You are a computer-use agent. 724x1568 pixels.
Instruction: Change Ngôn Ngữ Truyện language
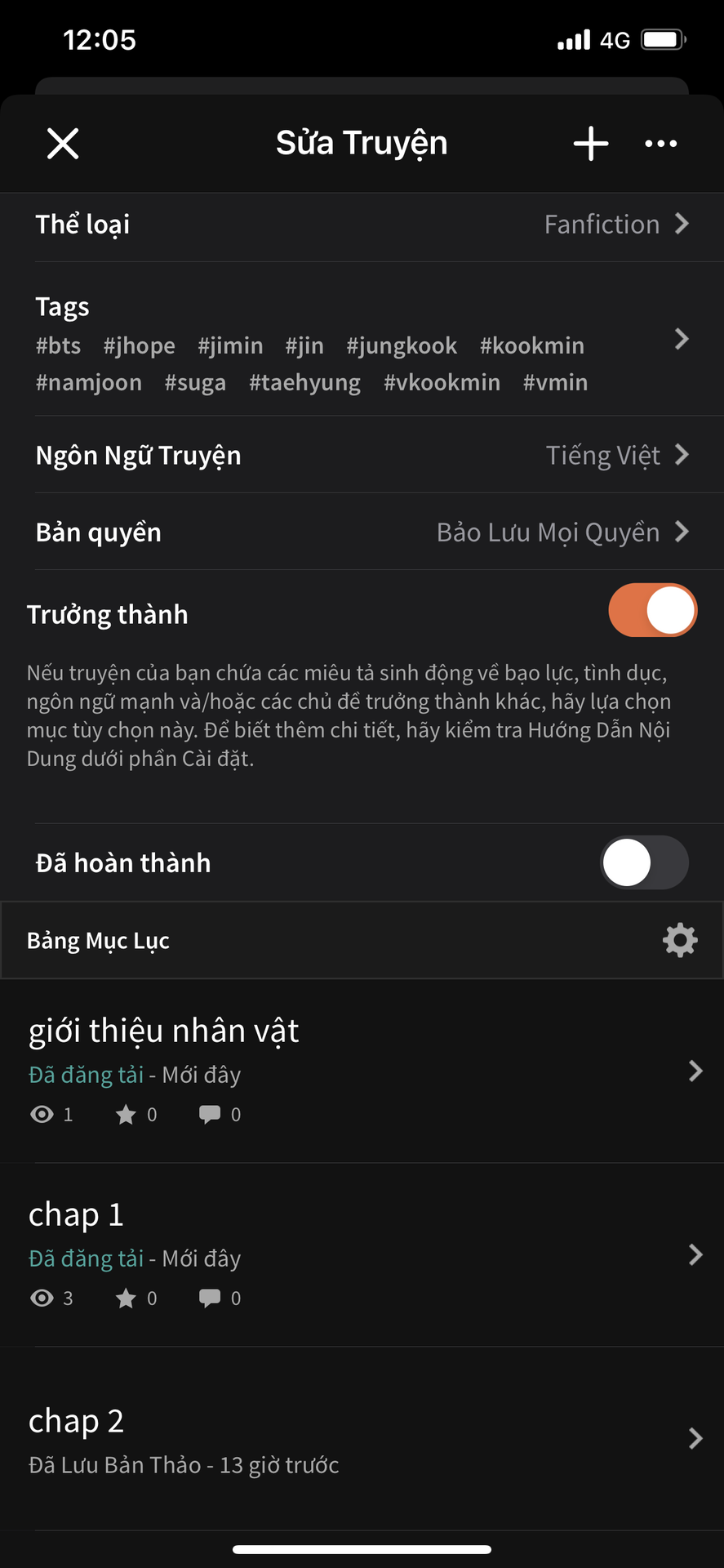pos(362,455)
